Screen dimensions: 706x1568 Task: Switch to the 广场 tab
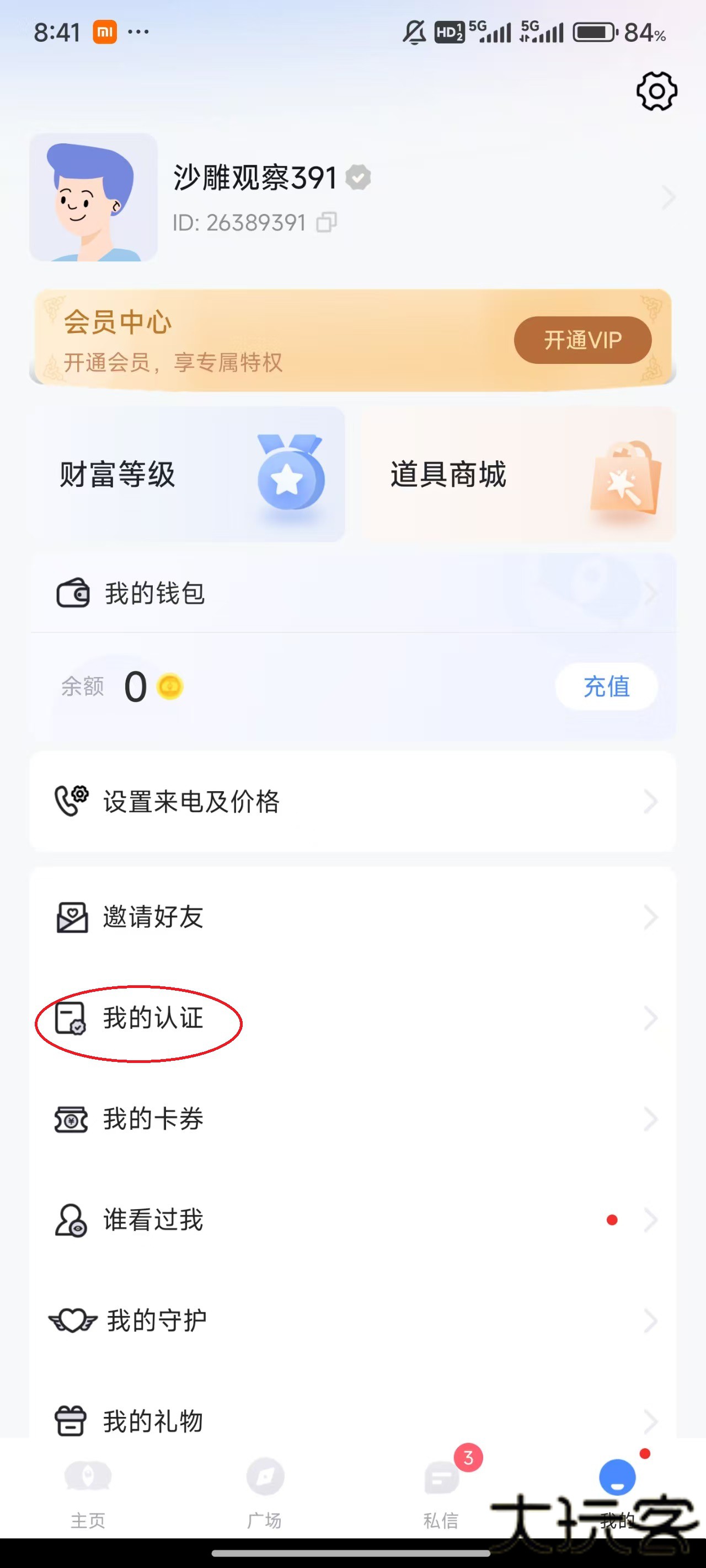click(264, 1492)
